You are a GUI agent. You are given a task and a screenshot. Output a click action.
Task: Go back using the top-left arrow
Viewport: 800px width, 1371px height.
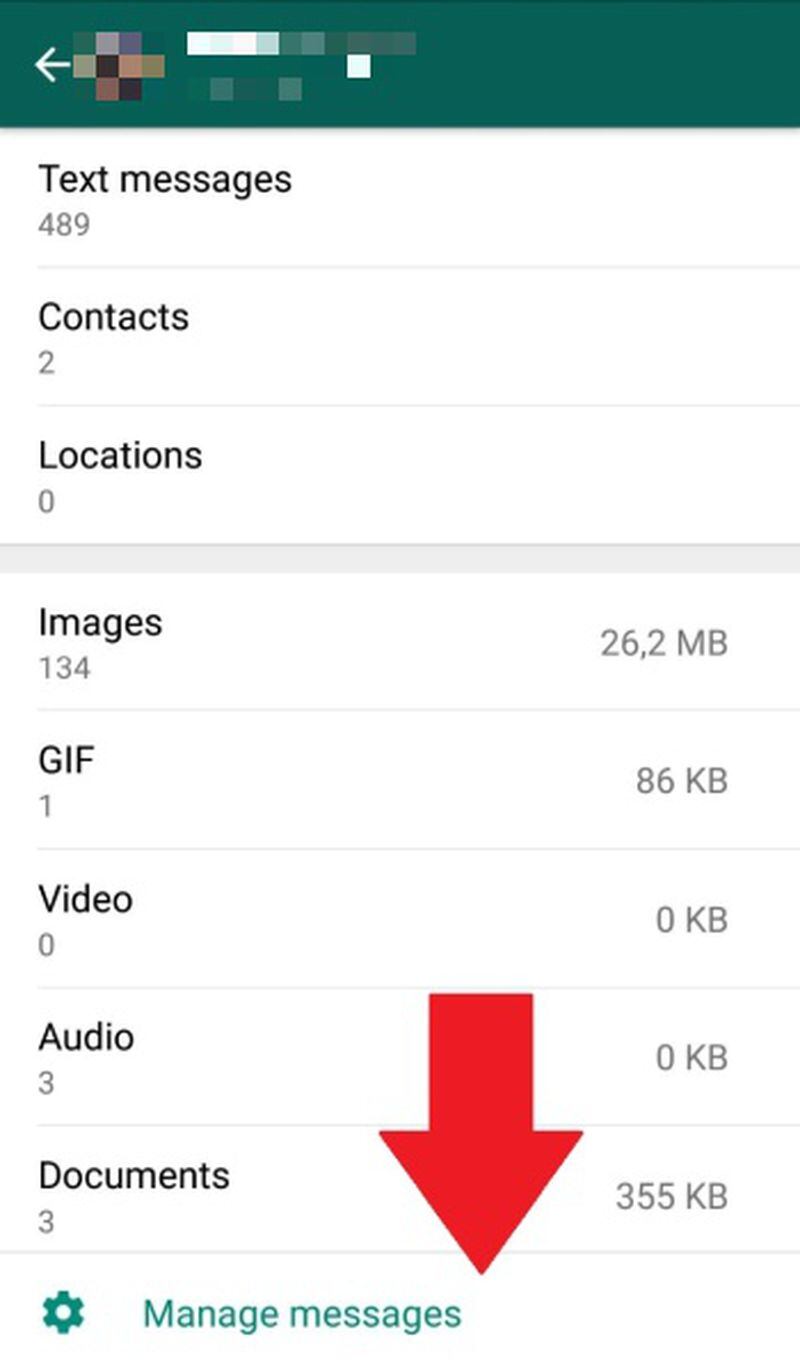[x=52, y=65]
